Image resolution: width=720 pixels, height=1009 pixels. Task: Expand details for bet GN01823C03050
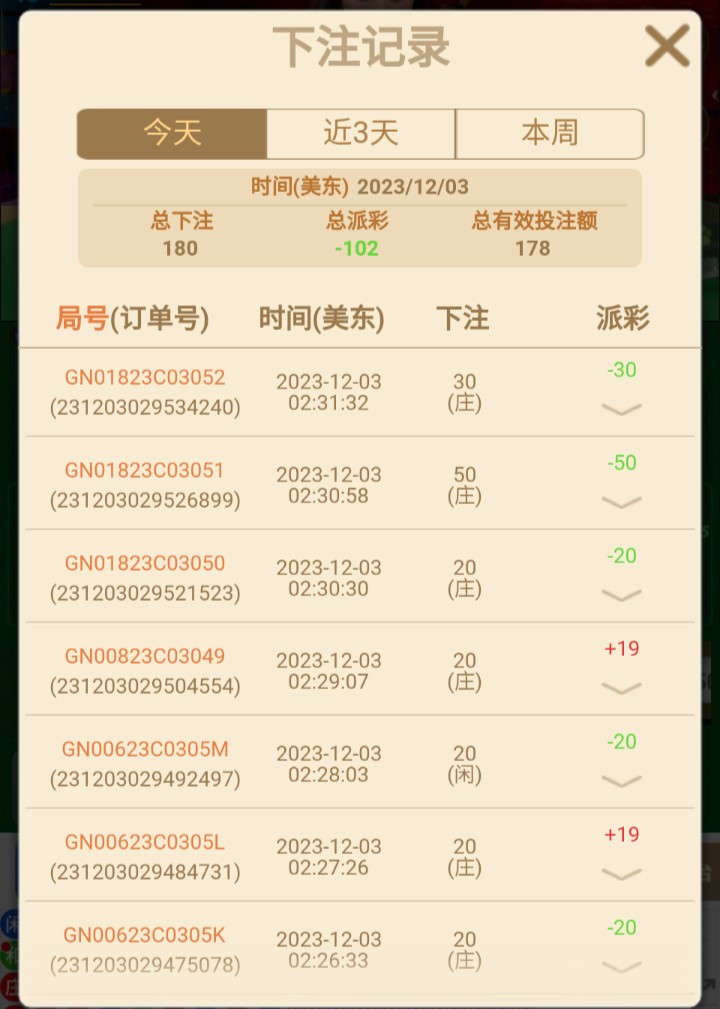622,594
